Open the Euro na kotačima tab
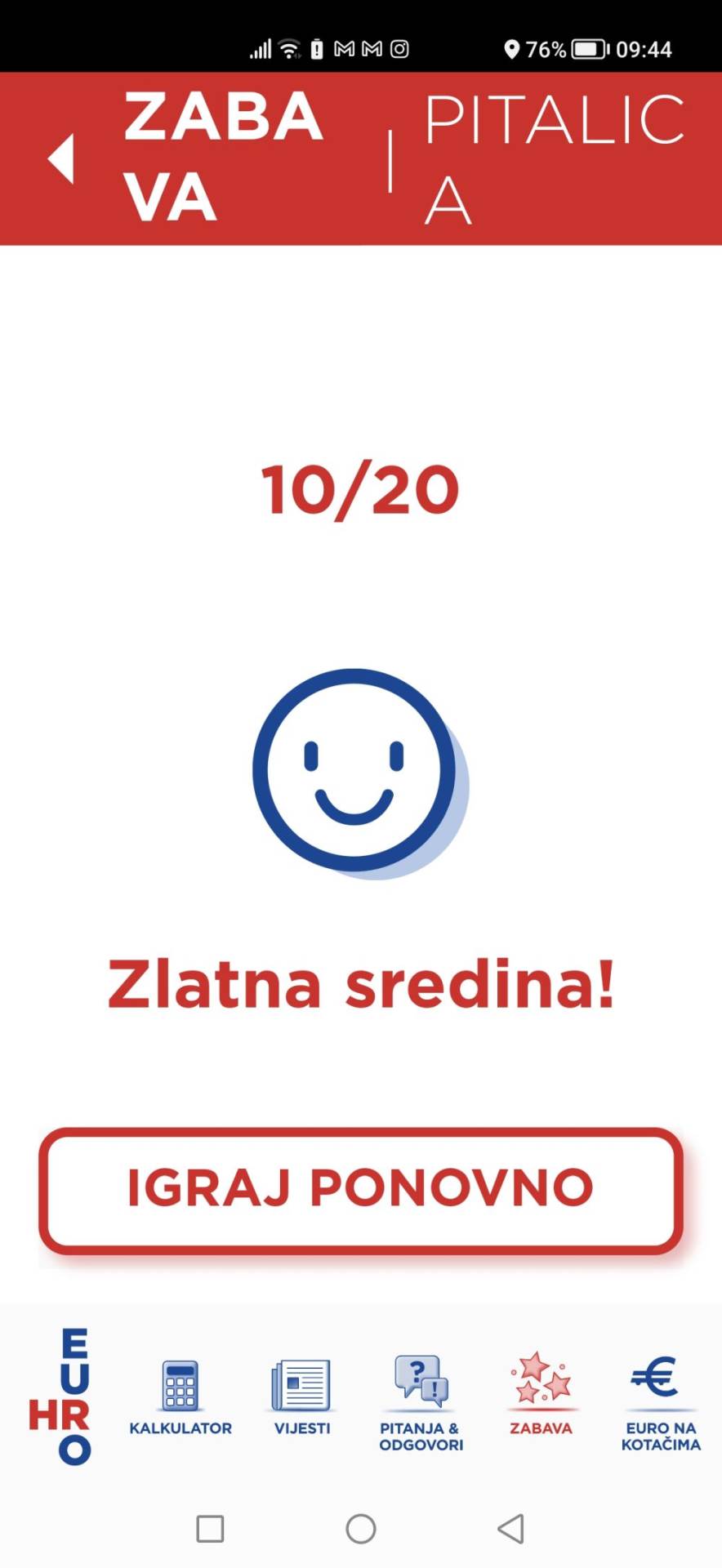722x1568 pixels. pos(661,1401)
